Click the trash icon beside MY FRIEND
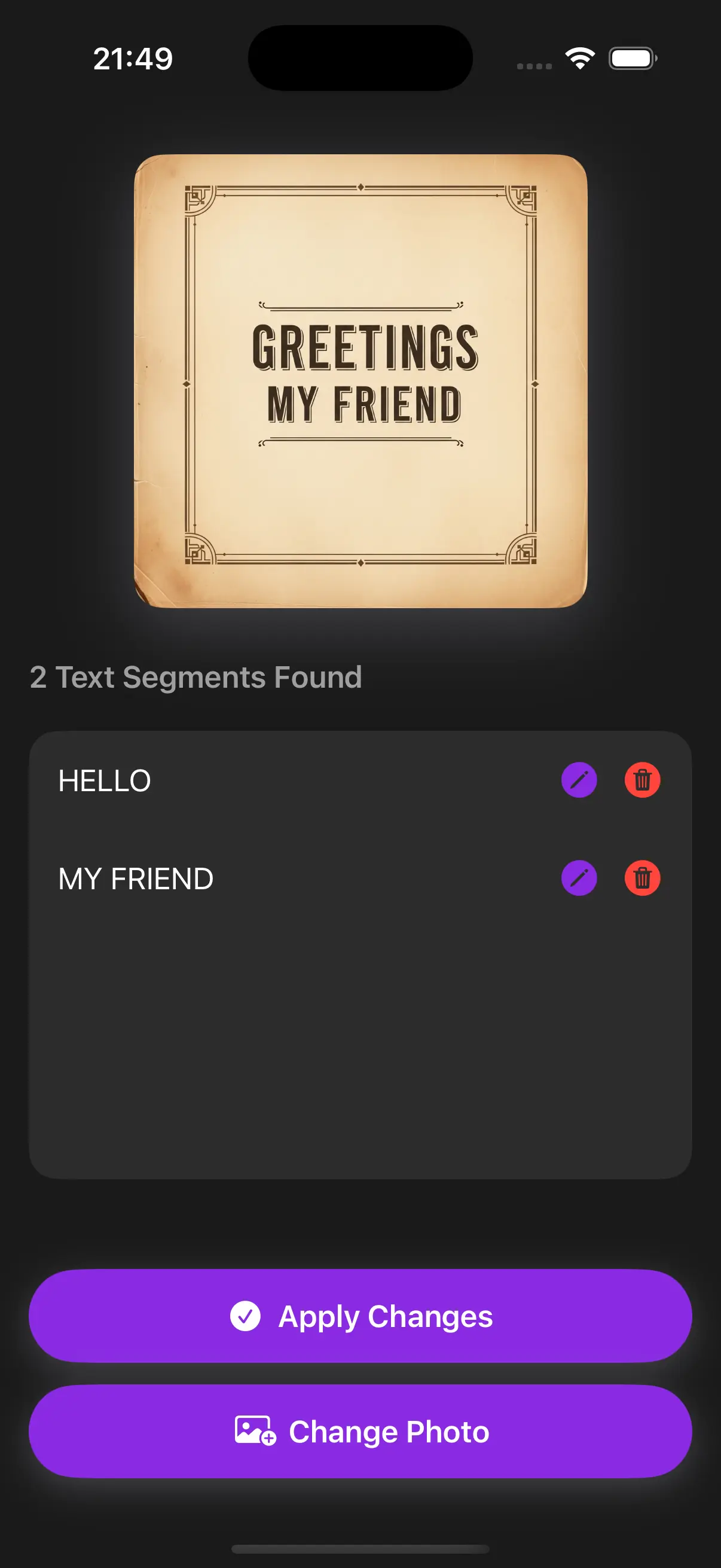The image size is (721, 1568). [643, 878]
